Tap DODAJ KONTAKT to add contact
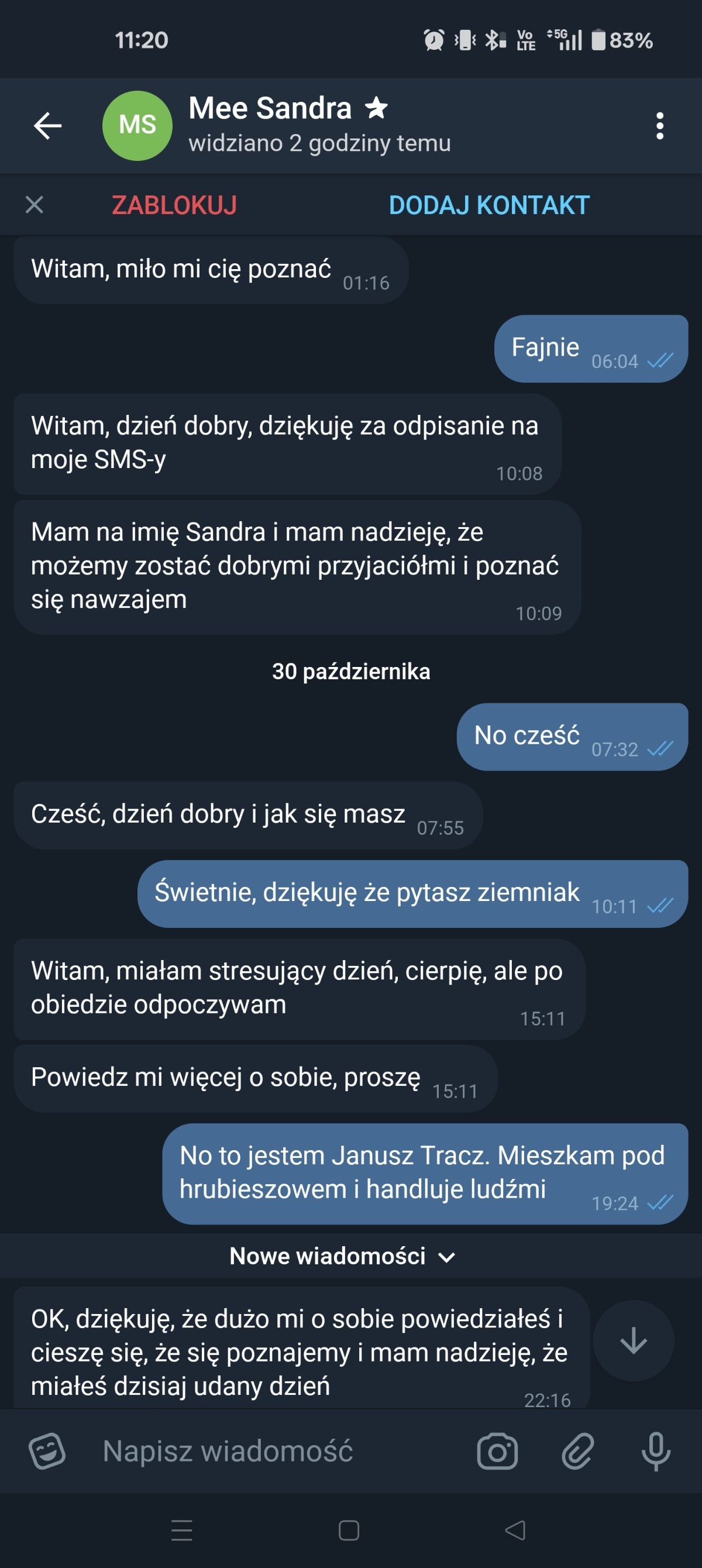Screen dimensions: 702x1568 [489, 205]
